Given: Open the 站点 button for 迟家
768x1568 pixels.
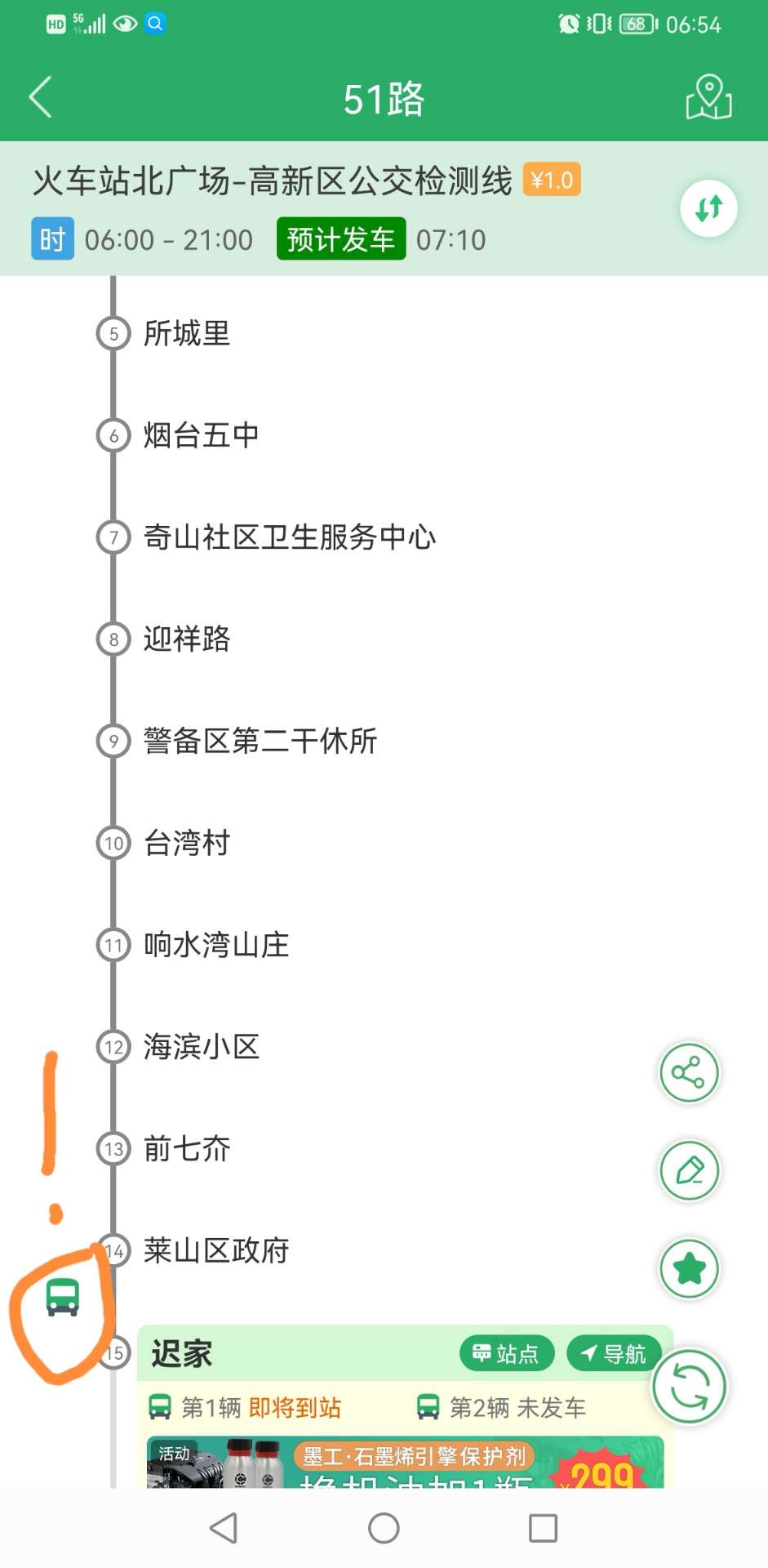Looking at the screenshot, I should point(507,1354).
